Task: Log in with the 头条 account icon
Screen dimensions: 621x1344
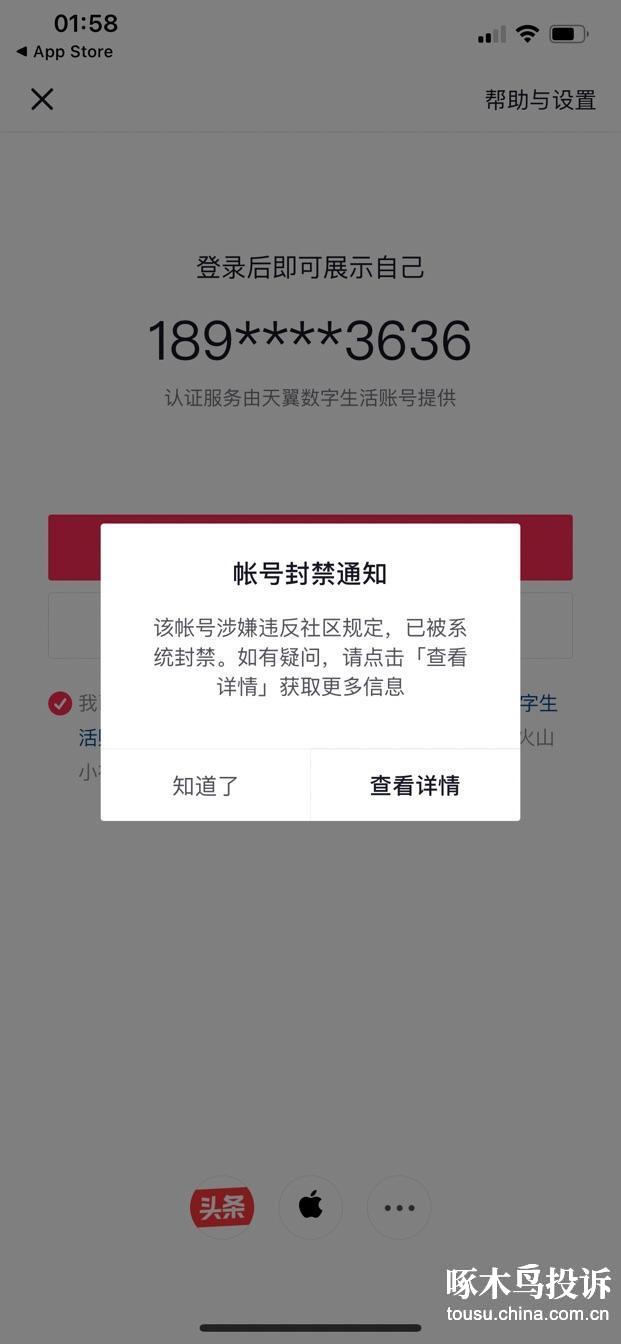Action: click(222, 1207)
